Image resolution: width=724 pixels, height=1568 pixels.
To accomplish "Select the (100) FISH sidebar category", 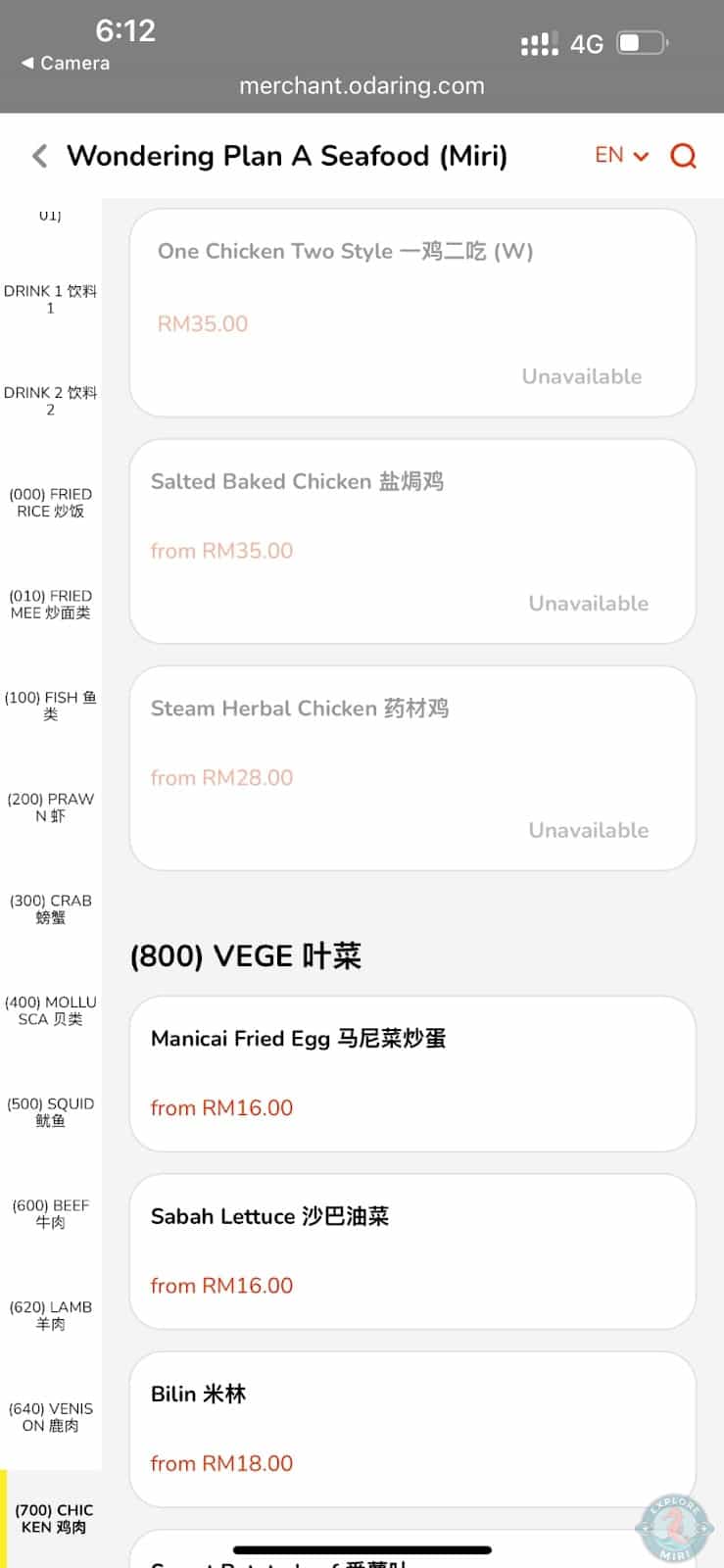I will coord(51,706).
